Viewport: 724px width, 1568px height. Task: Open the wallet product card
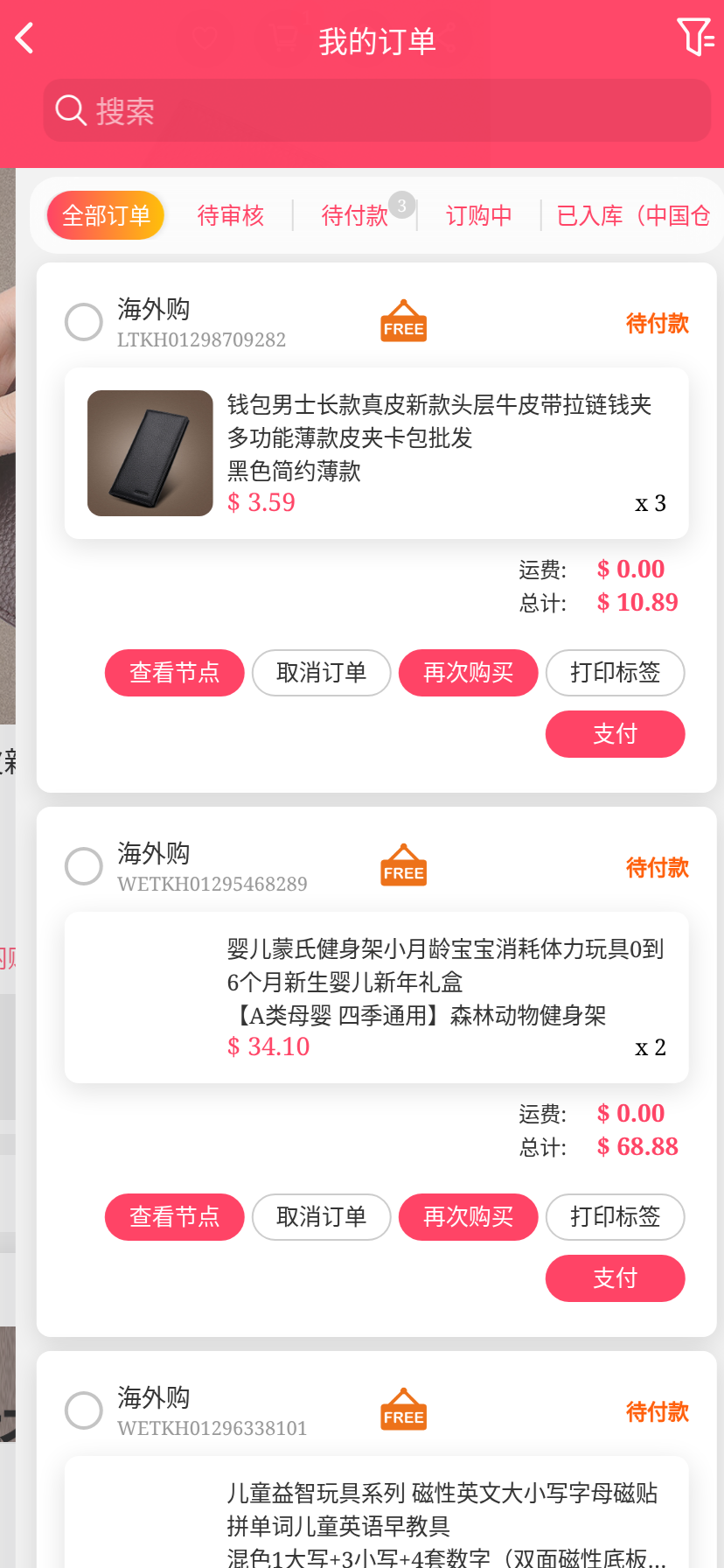click(x=377, y=453)
